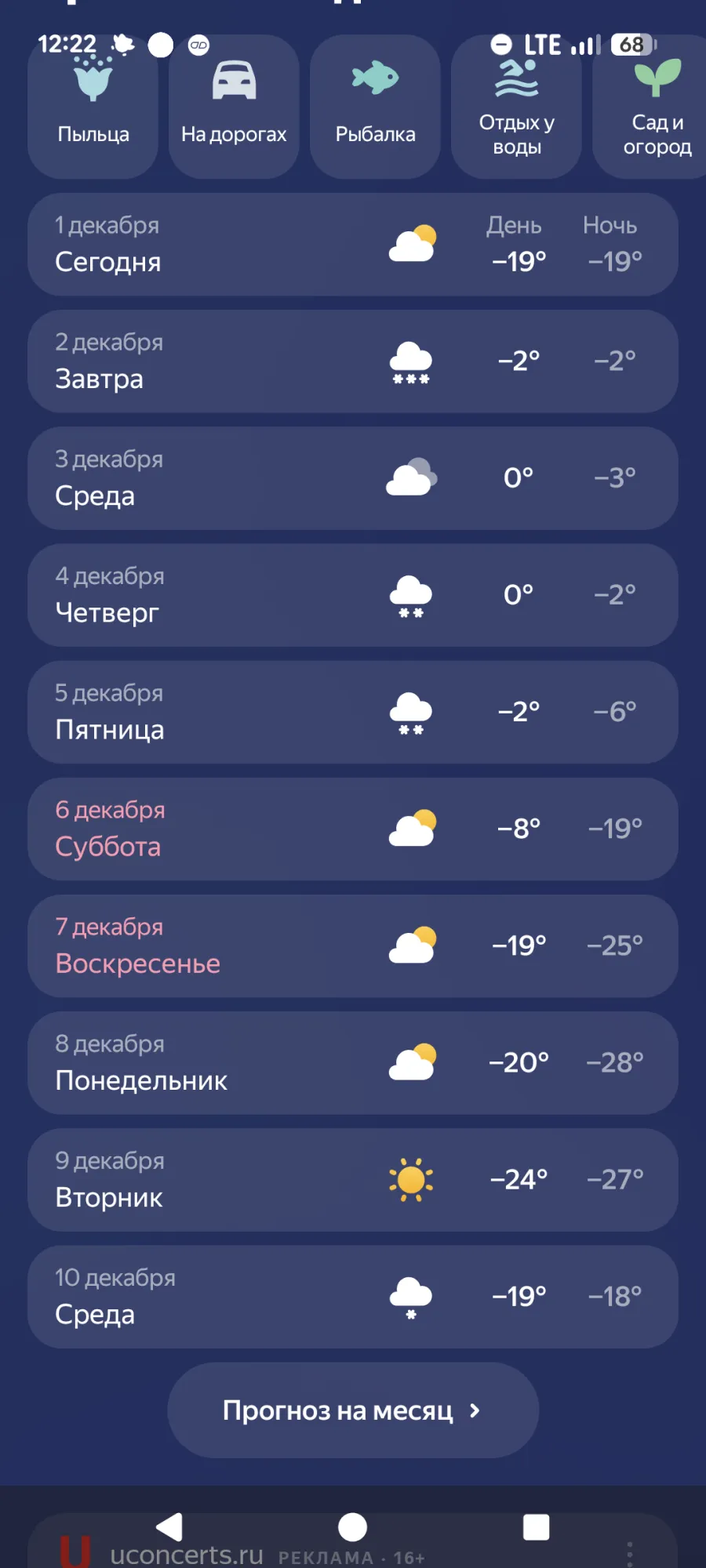Screen dimensions: 706x1568
Task: View the 10 декабря Среда forecast
Action: click(x=353, y=1297)
